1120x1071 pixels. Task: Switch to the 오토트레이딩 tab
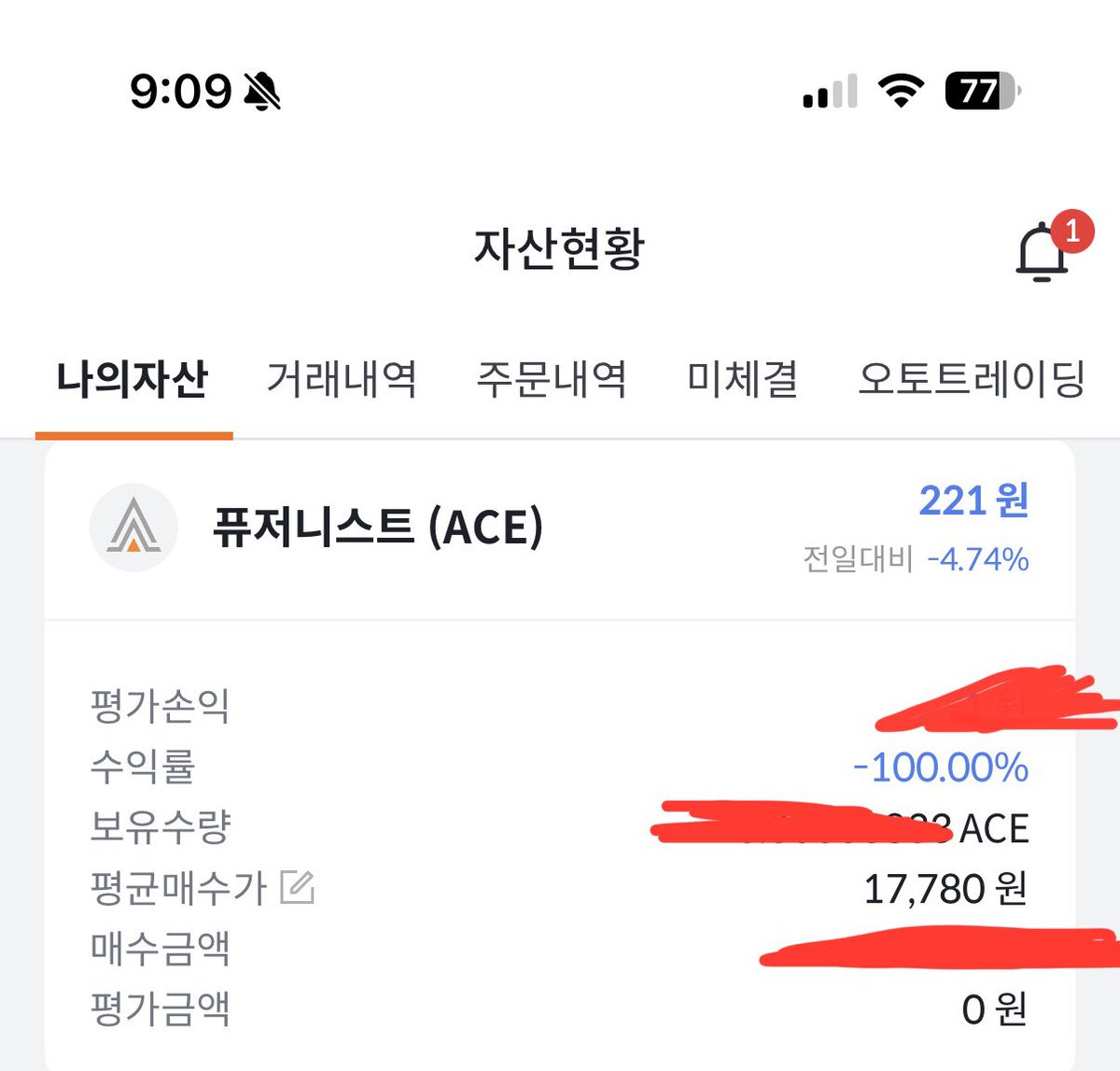point(971,380)
